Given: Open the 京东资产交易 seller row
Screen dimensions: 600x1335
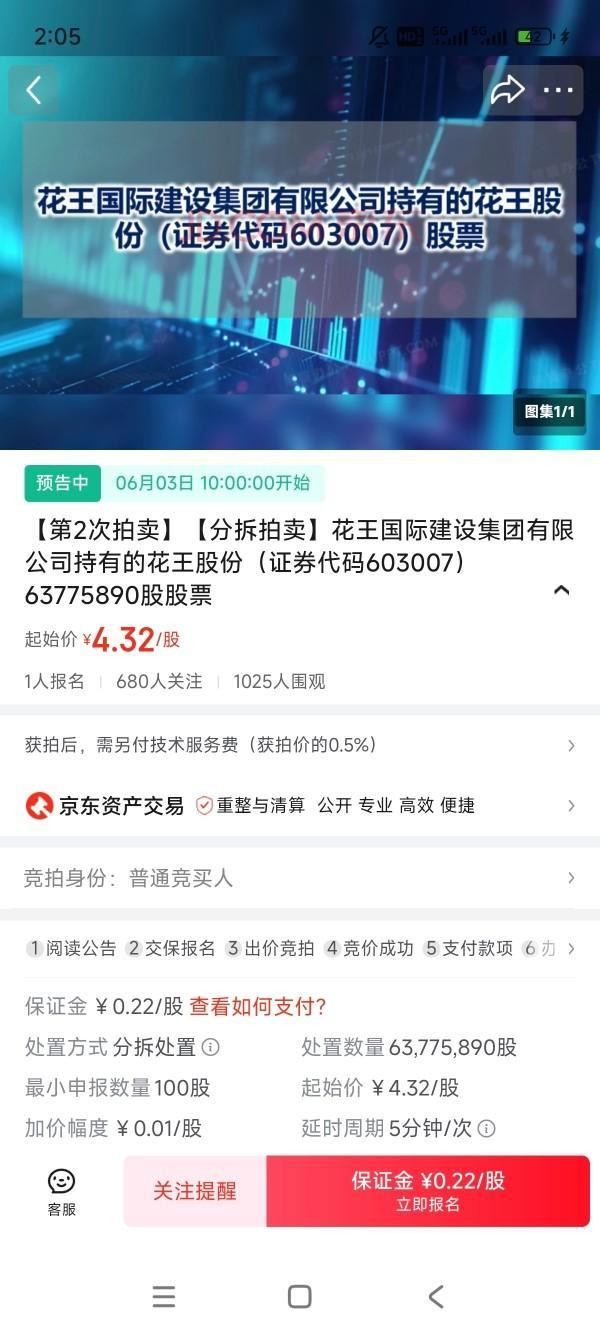Looking at the screenshot, I should click(300, 805).
